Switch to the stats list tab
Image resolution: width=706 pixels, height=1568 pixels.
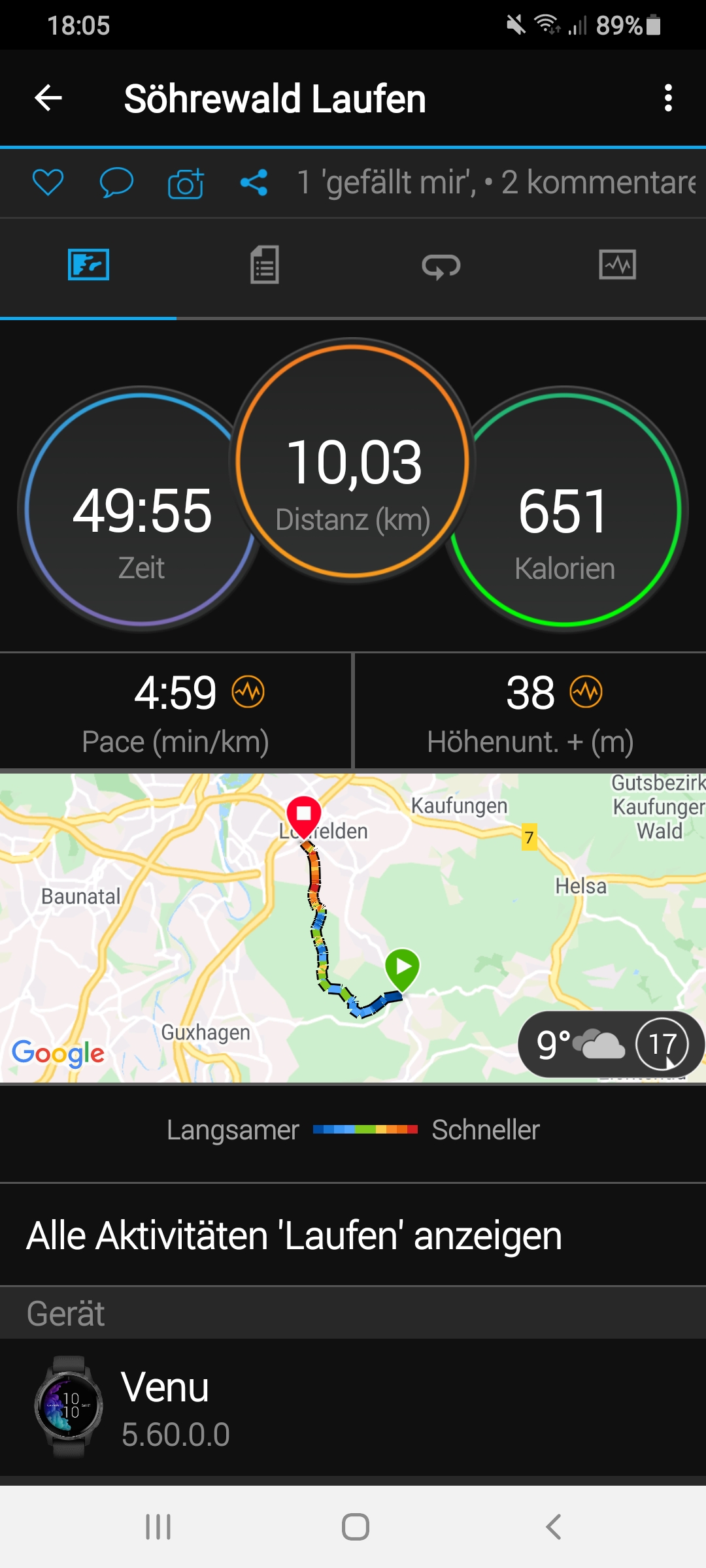point(265,265)
